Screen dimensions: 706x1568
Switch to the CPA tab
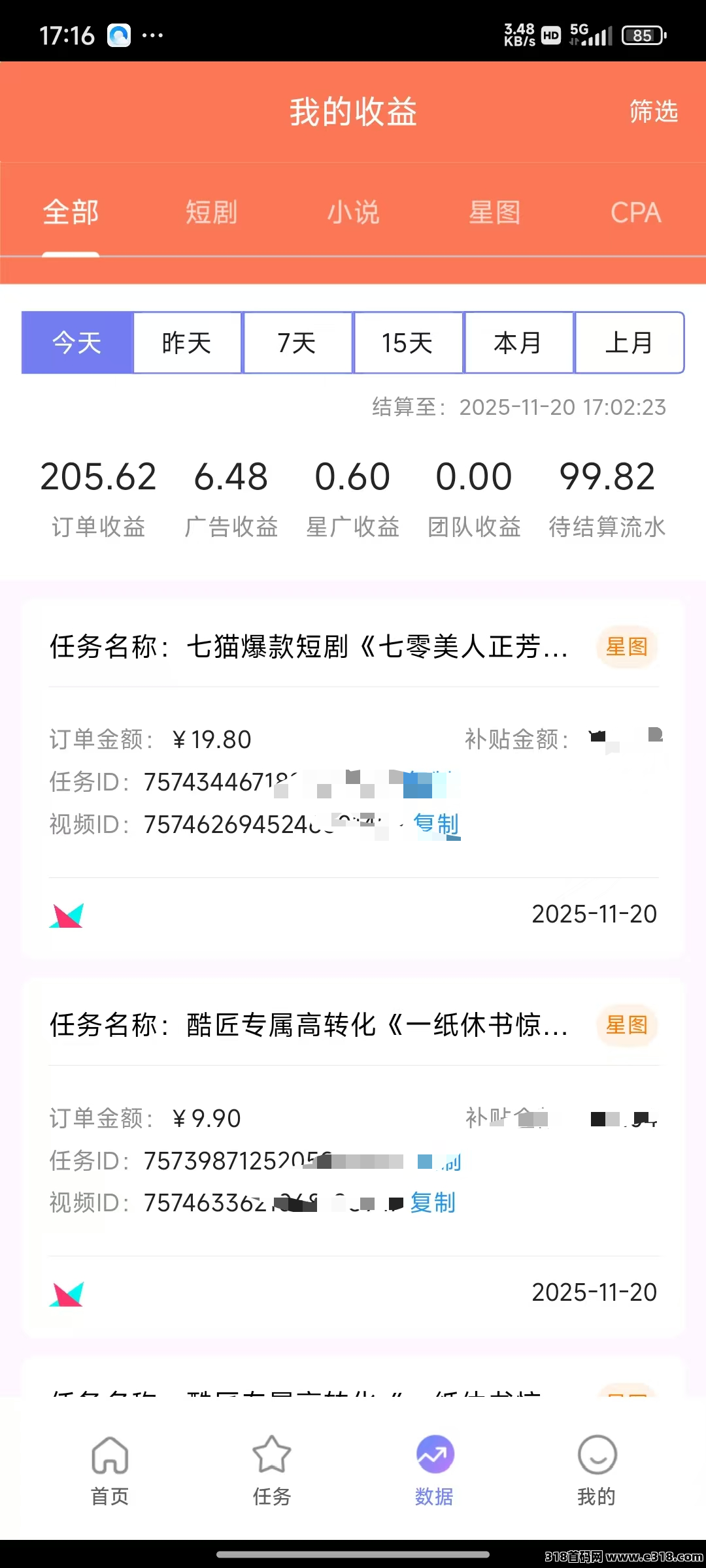pos(636,212)
